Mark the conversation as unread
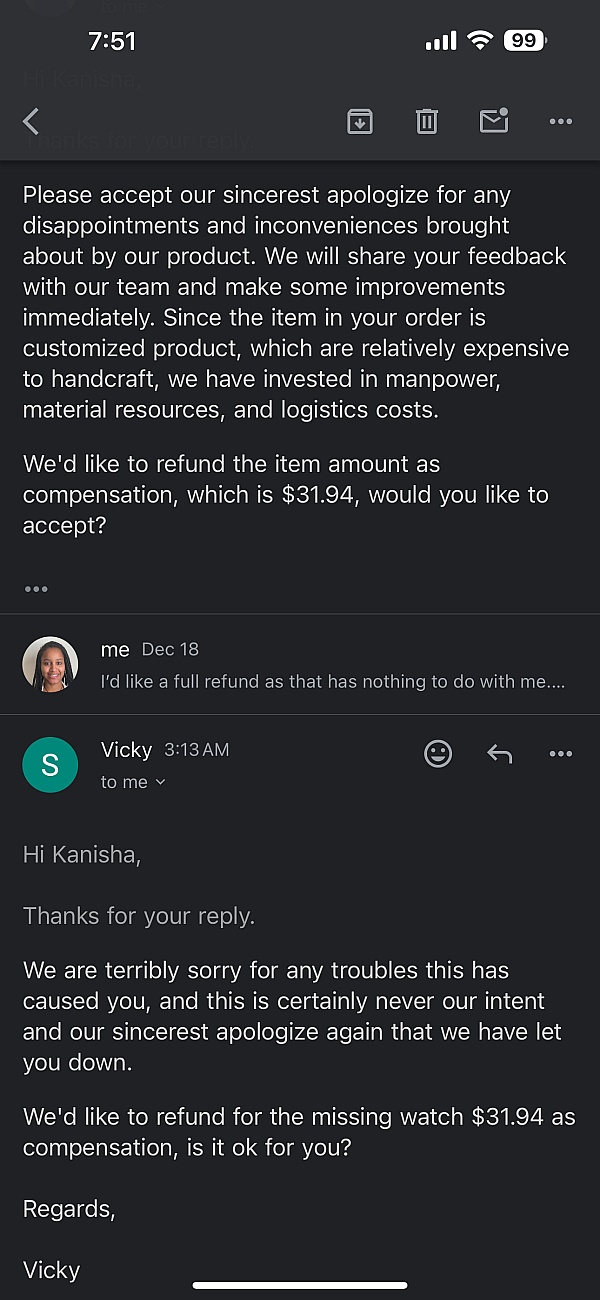This screenshot has height=1300, width=600. 494,121
